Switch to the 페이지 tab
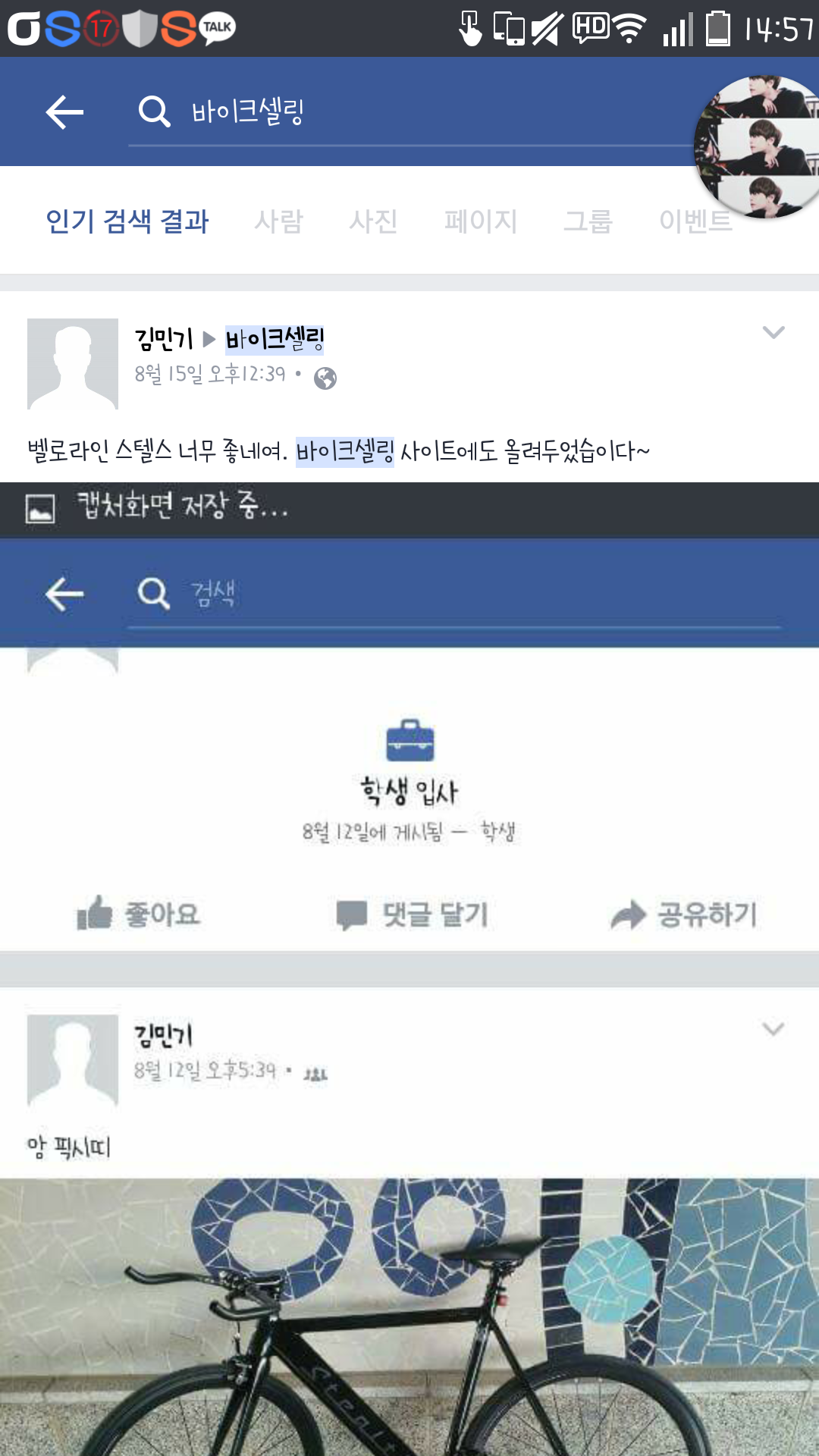The height and width of the screenshot is (1456, 819). point(481,221)
